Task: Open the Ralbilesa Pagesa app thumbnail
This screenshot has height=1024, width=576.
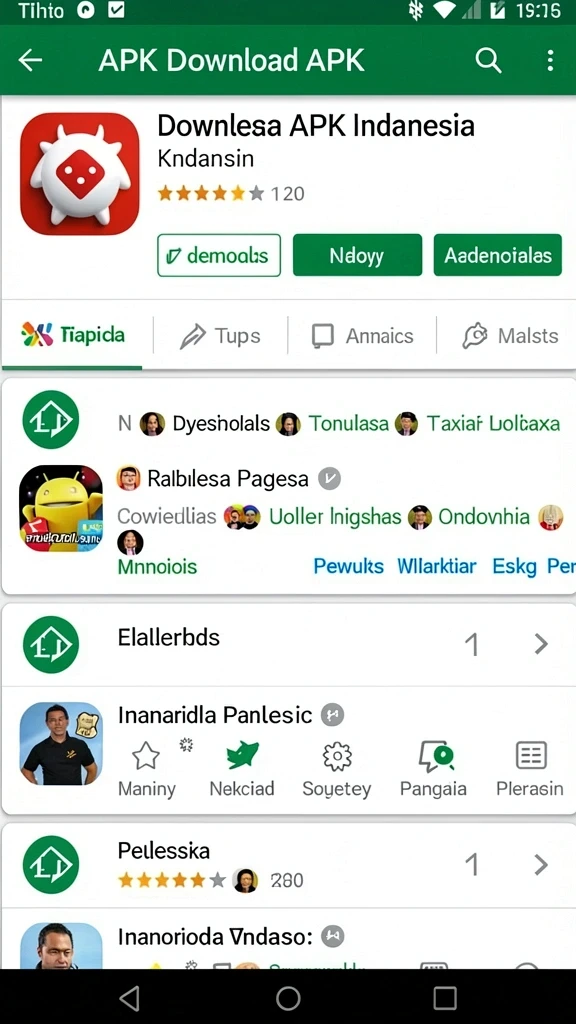Action: point(61,508)
